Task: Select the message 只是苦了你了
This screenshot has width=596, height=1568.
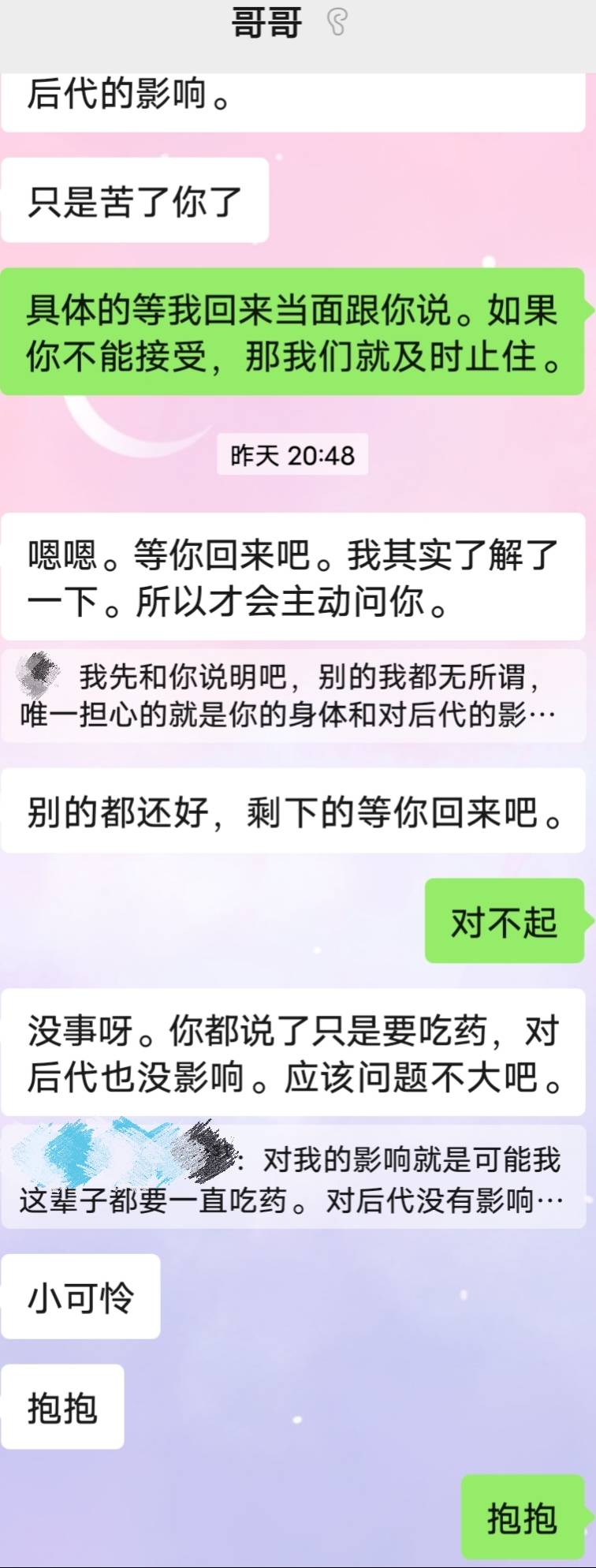Action: pyautogui.click(x=134, y=200)
